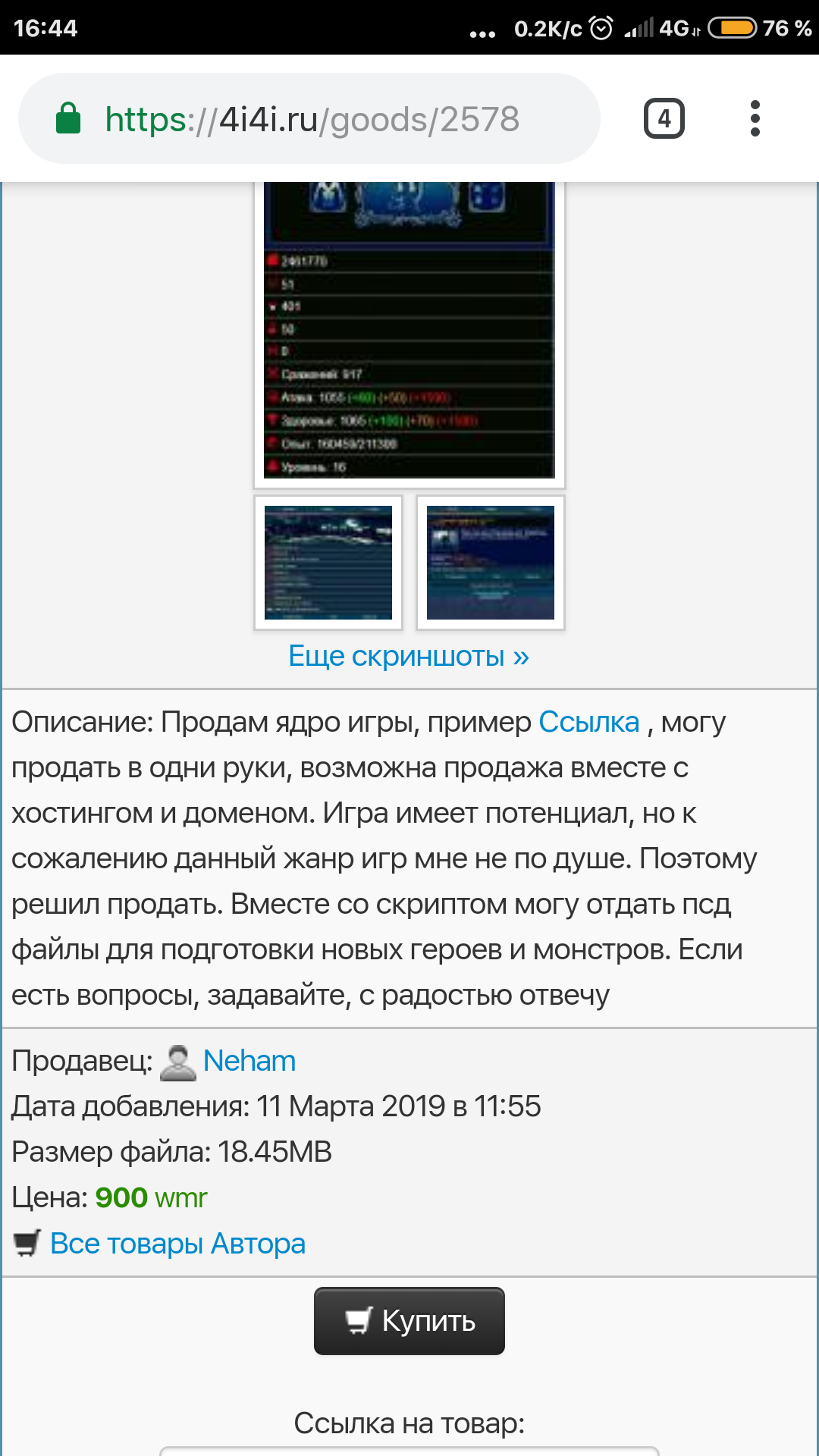819x1456 pixels.
Task: Open the "Еще скриншоты »" link
Action: point(409,656)
